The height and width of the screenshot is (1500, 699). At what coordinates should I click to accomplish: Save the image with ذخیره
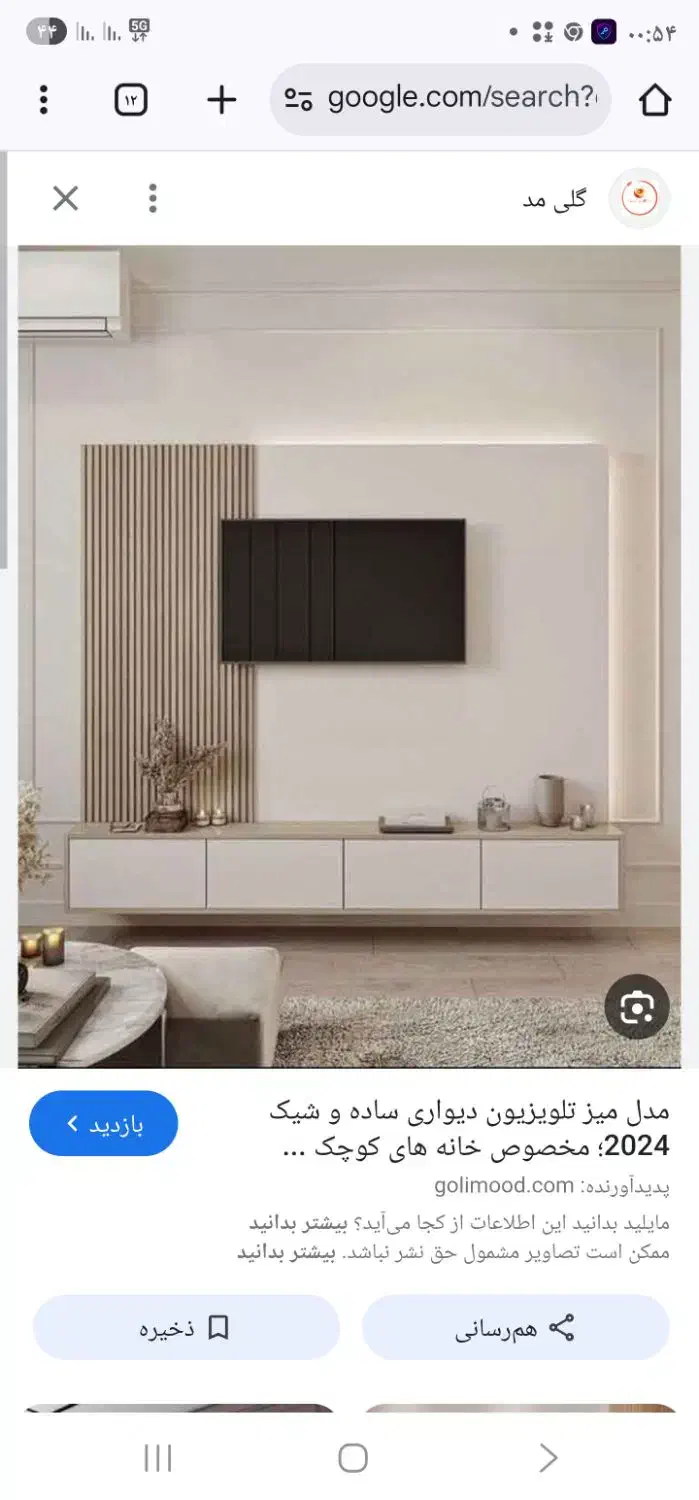186,1327
